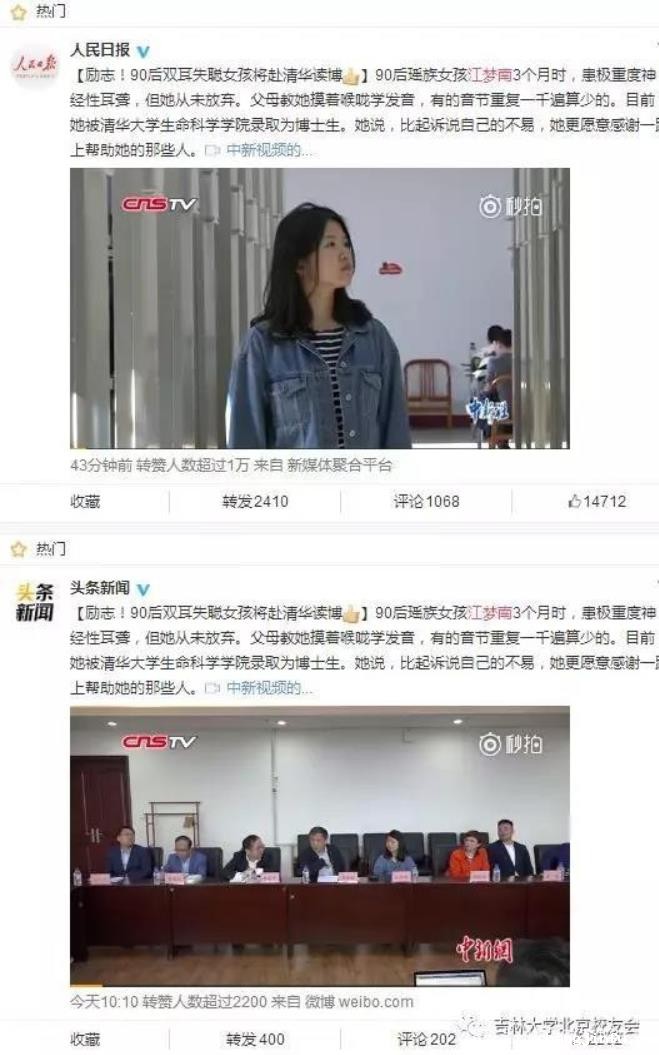The height and width of the screenshot is (1055, 659).
Task: Tap 收藏 under 人民日报 post
Action: (x=85, y=501)
